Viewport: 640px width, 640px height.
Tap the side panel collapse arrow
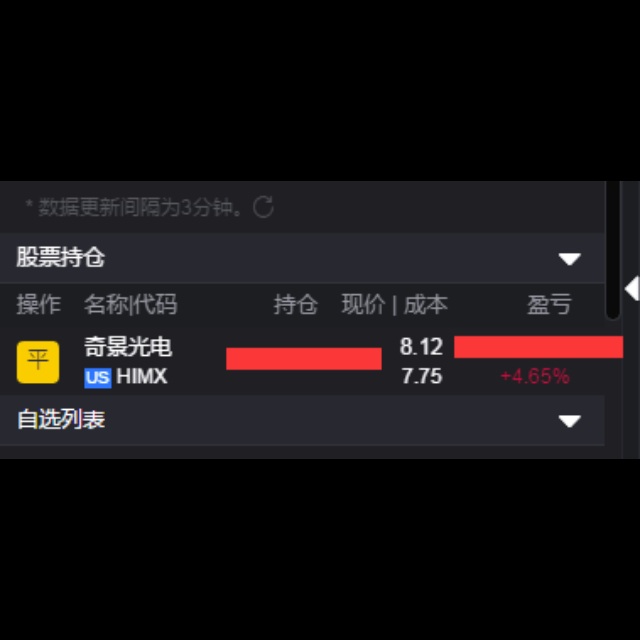click(631, 289)
